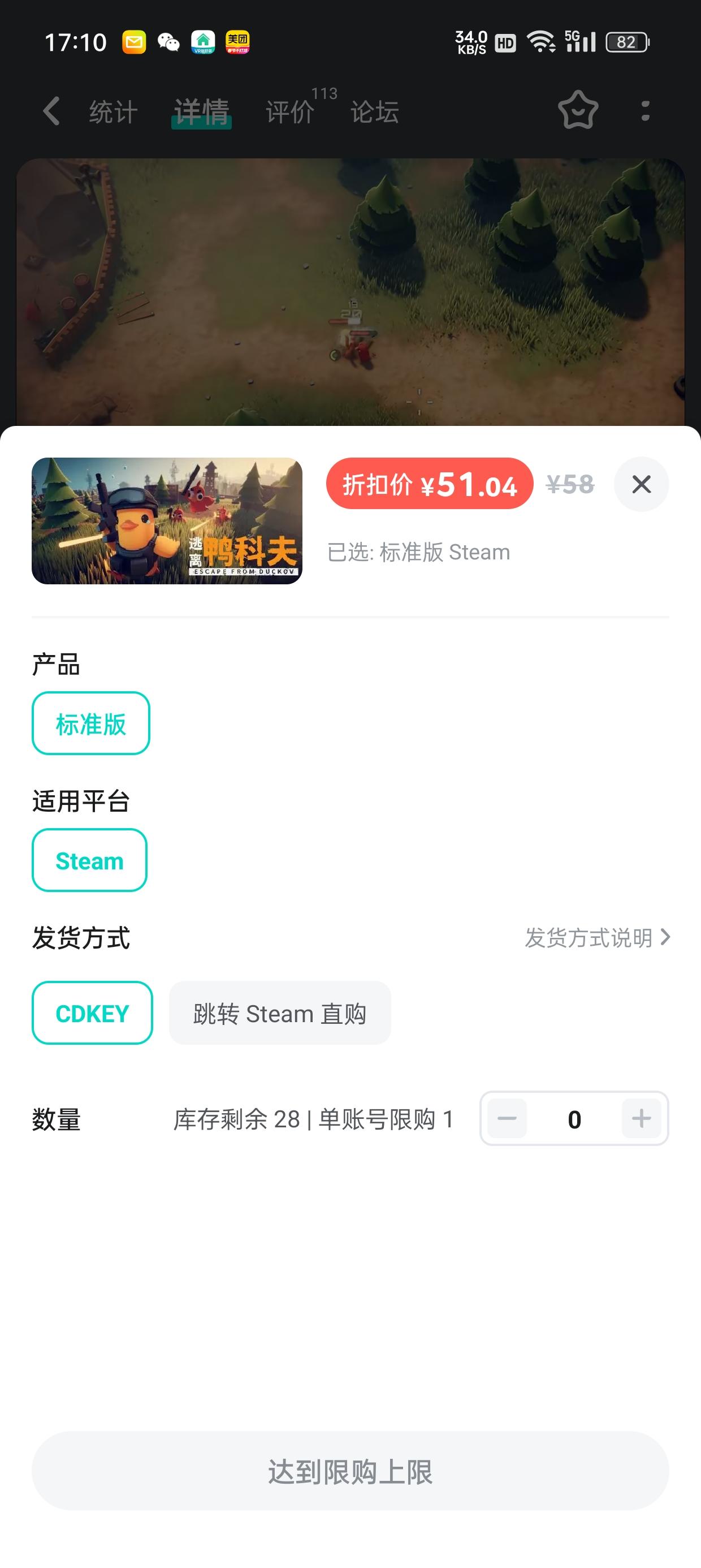Switch to the 评价 tab
Screen dimensions: 701x1568
290,112
